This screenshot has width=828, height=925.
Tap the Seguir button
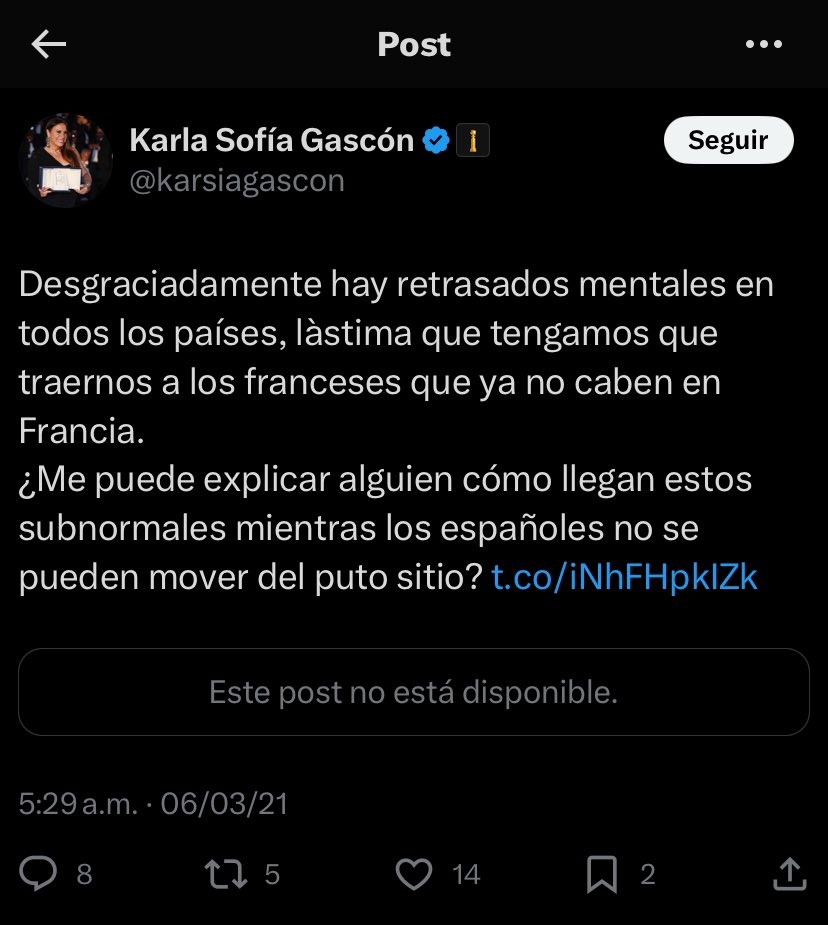coord(728,141)
